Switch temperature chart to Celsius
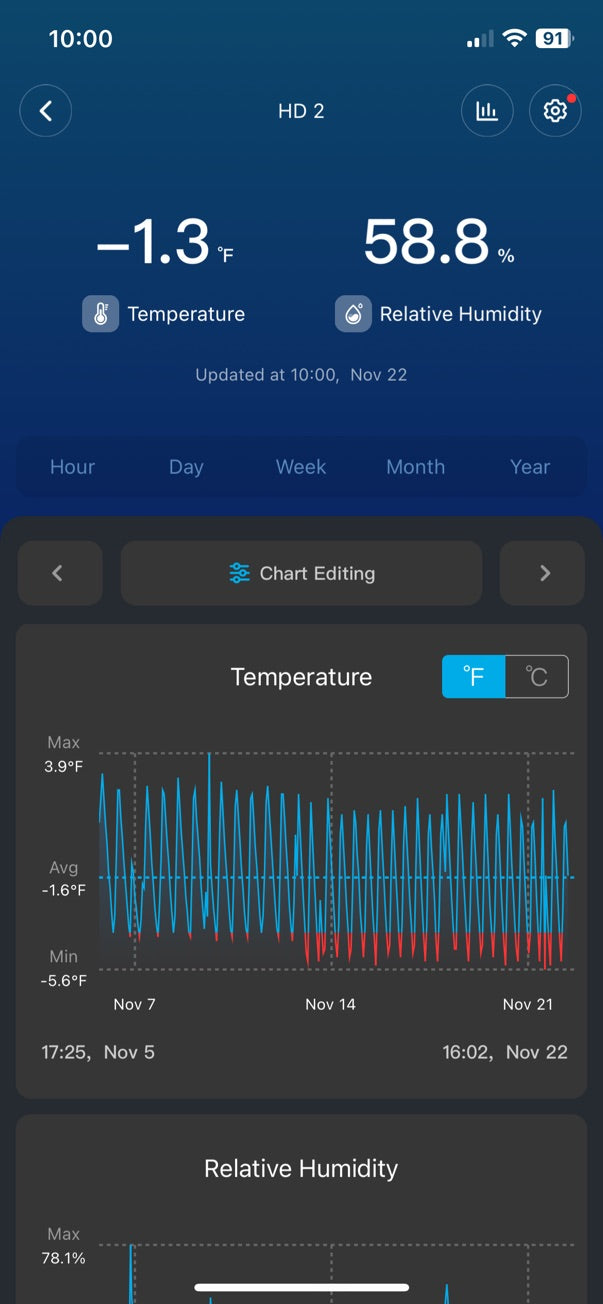The height and width of the screenshot is (1304, 603). coord(537,677)
